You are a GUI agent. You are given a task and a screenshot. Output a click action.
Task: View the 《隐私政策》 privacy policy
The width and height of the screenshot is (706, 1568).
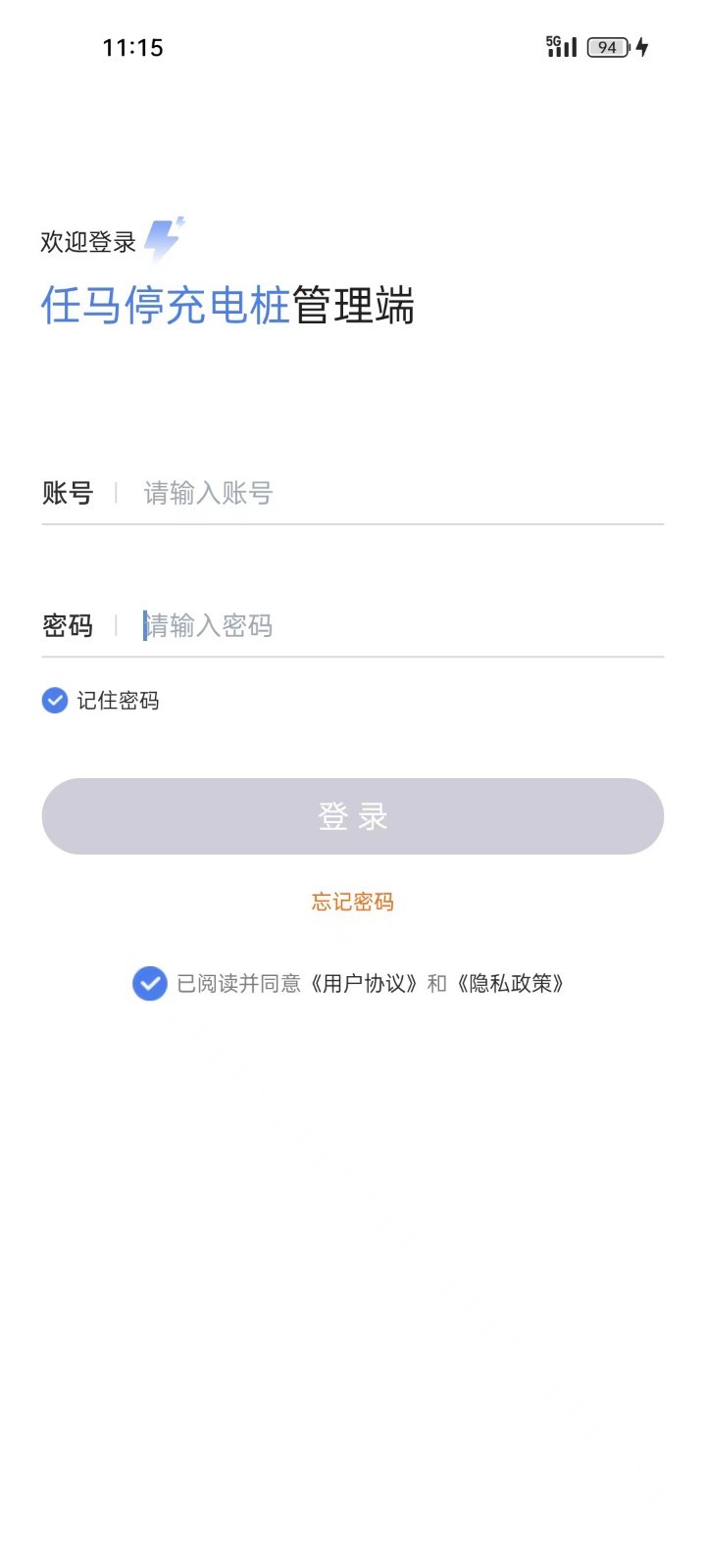click(511, 984)
